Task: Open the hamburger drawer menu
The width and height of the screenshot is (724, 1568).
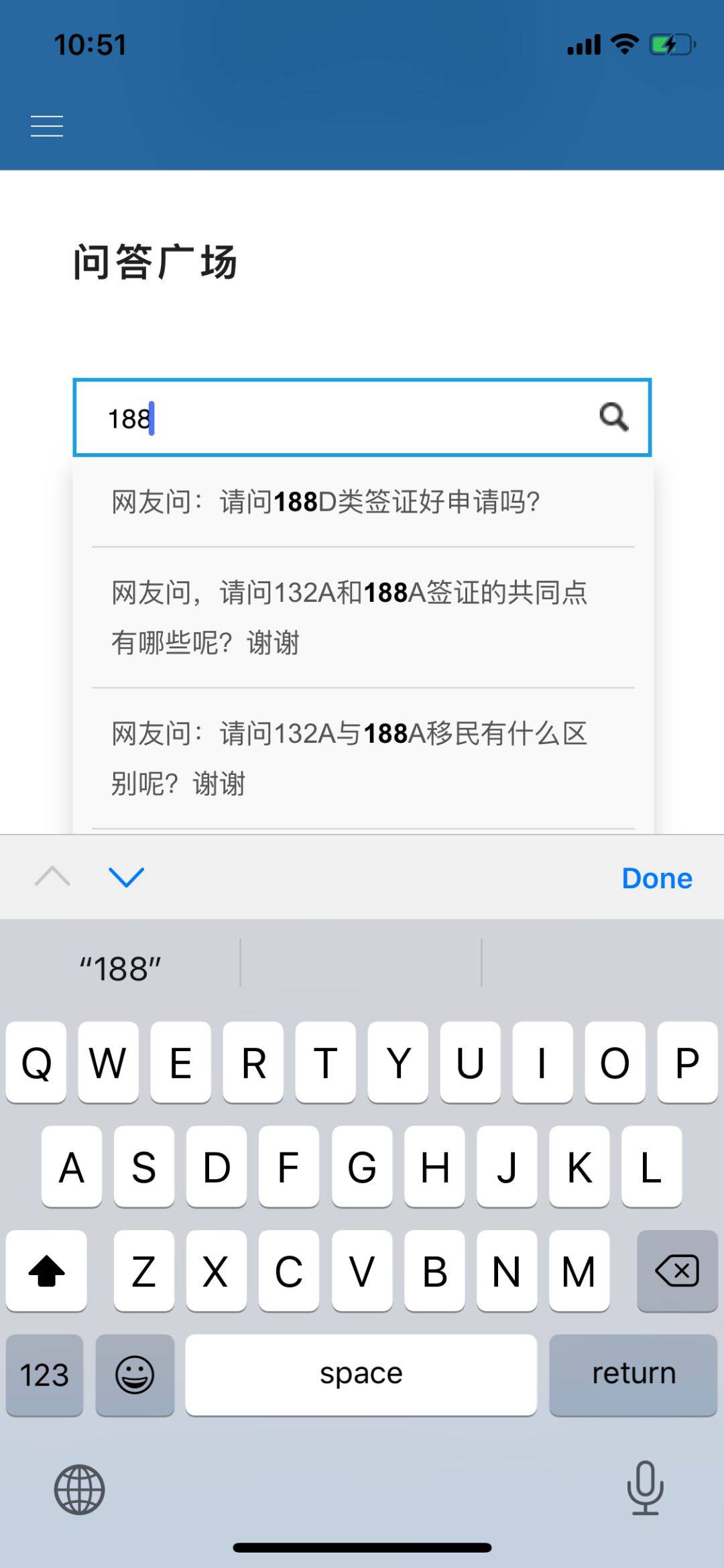Action: (x=47, y=126)
